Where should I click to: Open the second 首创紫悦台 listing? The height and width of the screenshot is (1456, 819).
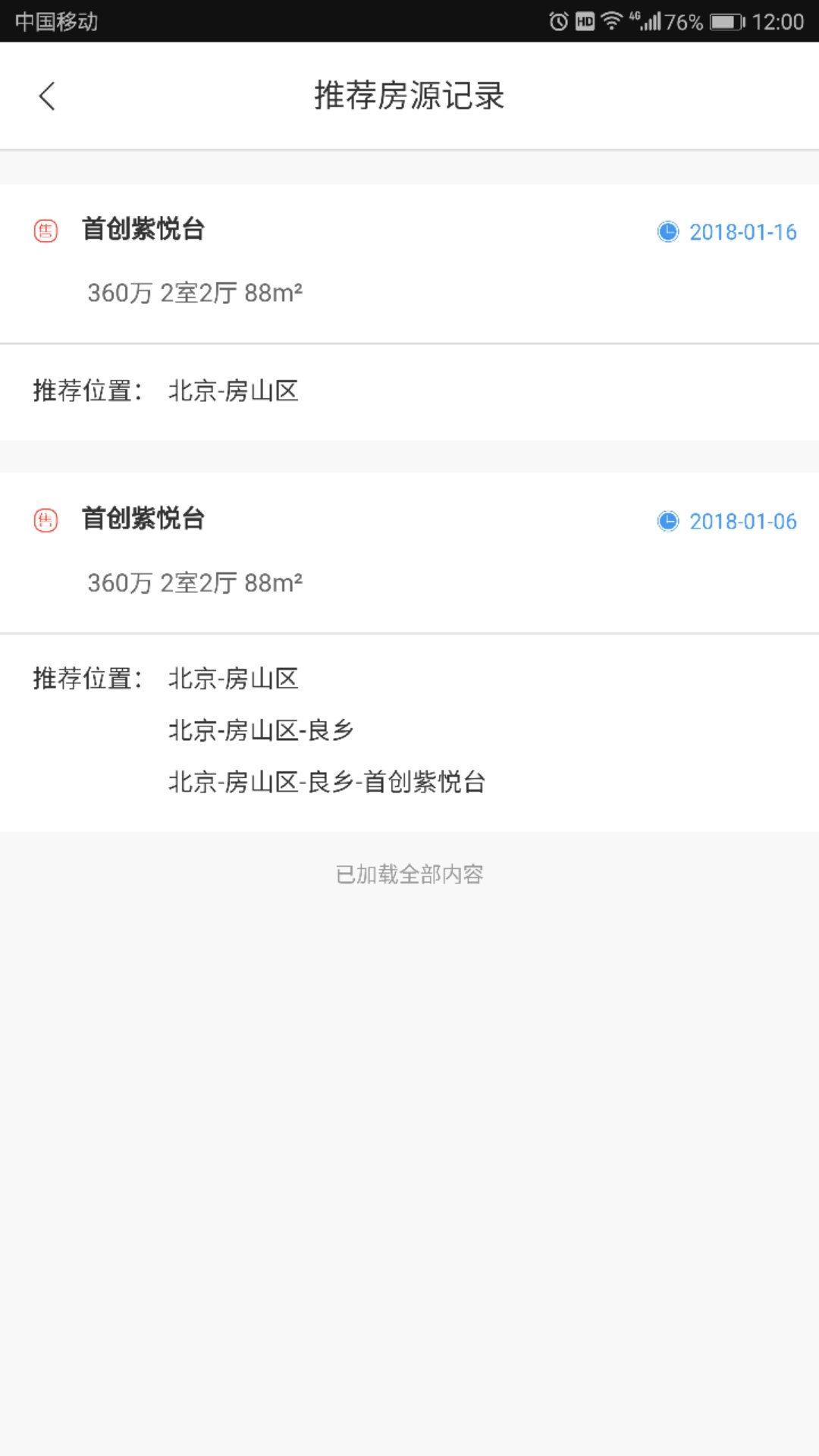tap(144, 520)
